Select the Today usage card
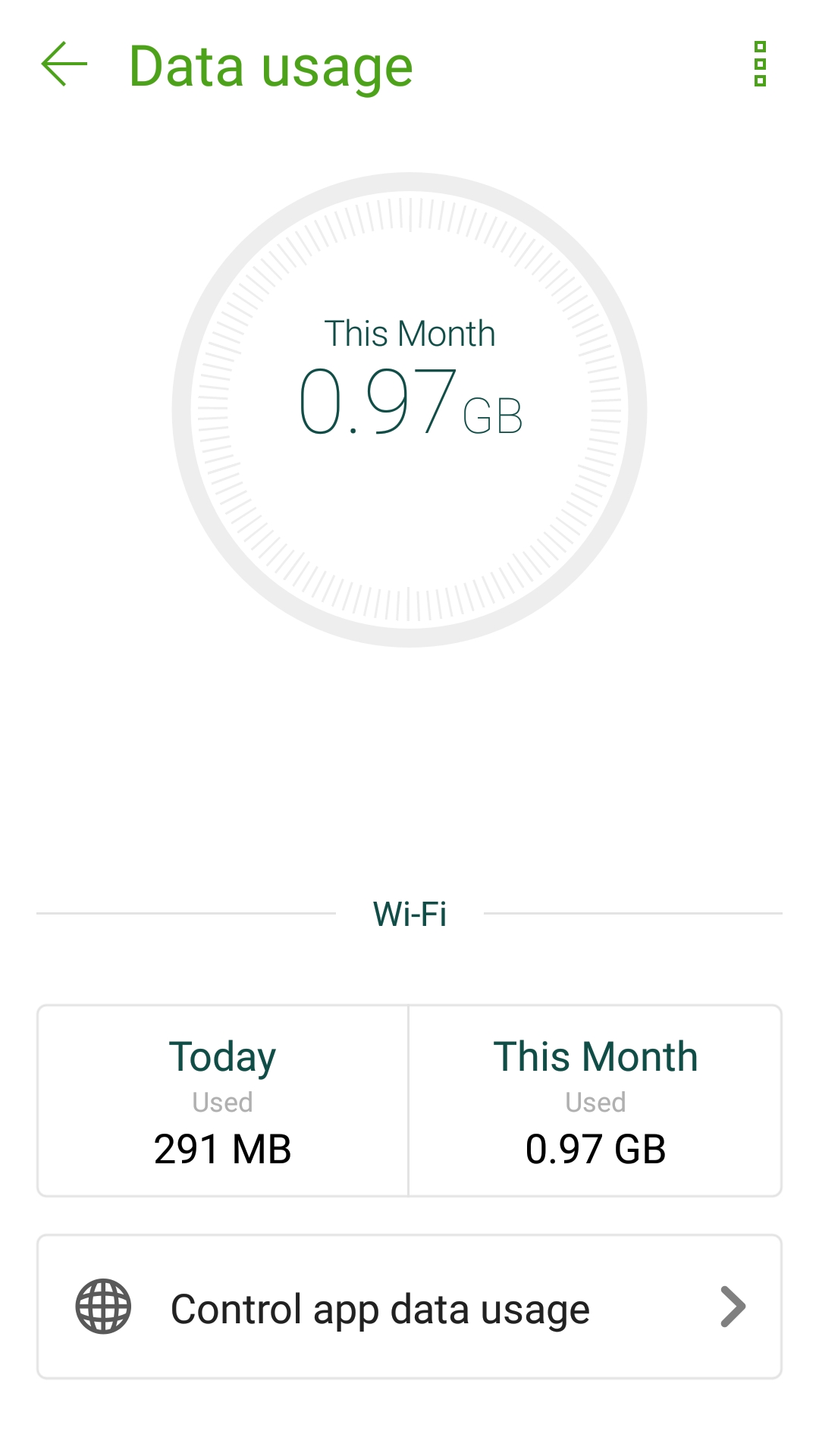Viewport: 819px width, 1456px height. (x=223, y=1101)
